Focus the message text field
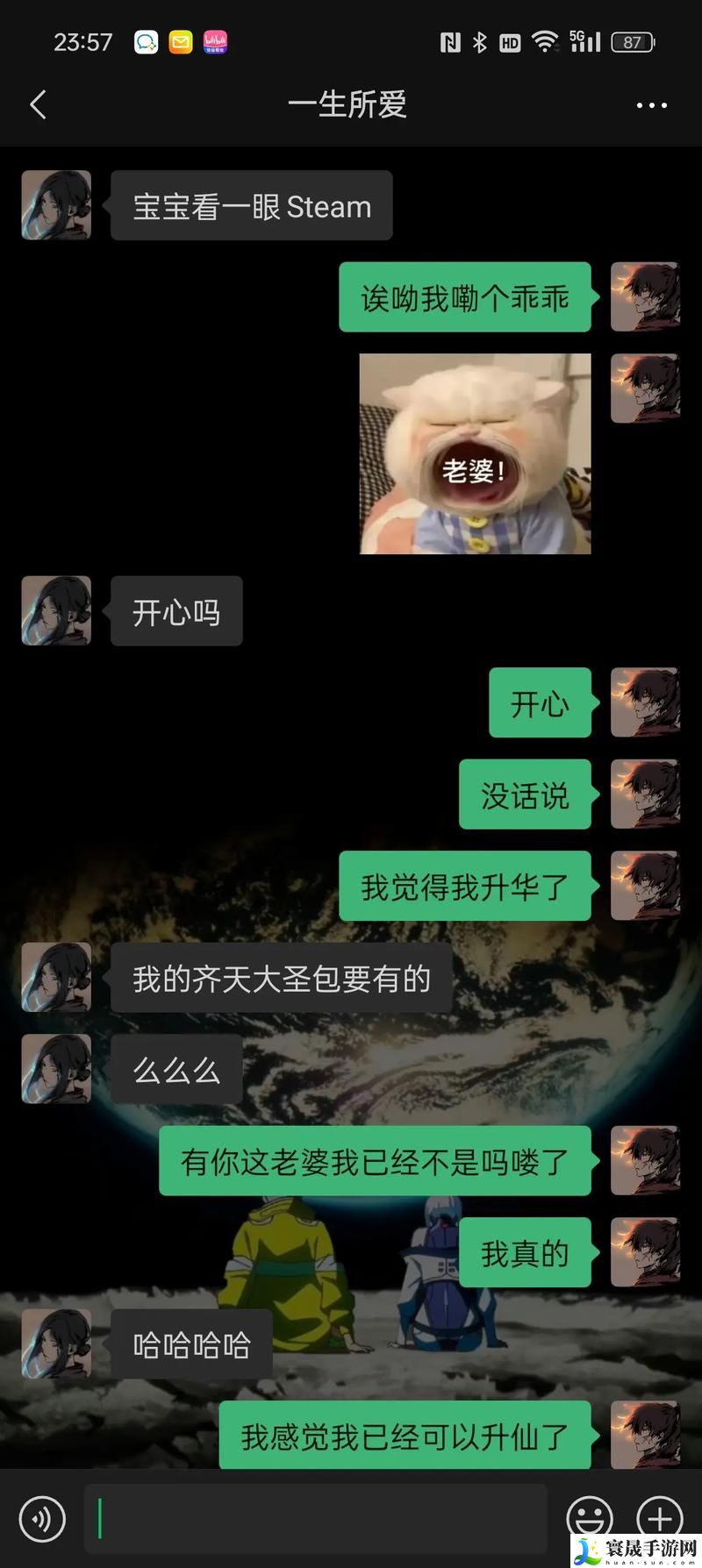 click(316, 1518)
